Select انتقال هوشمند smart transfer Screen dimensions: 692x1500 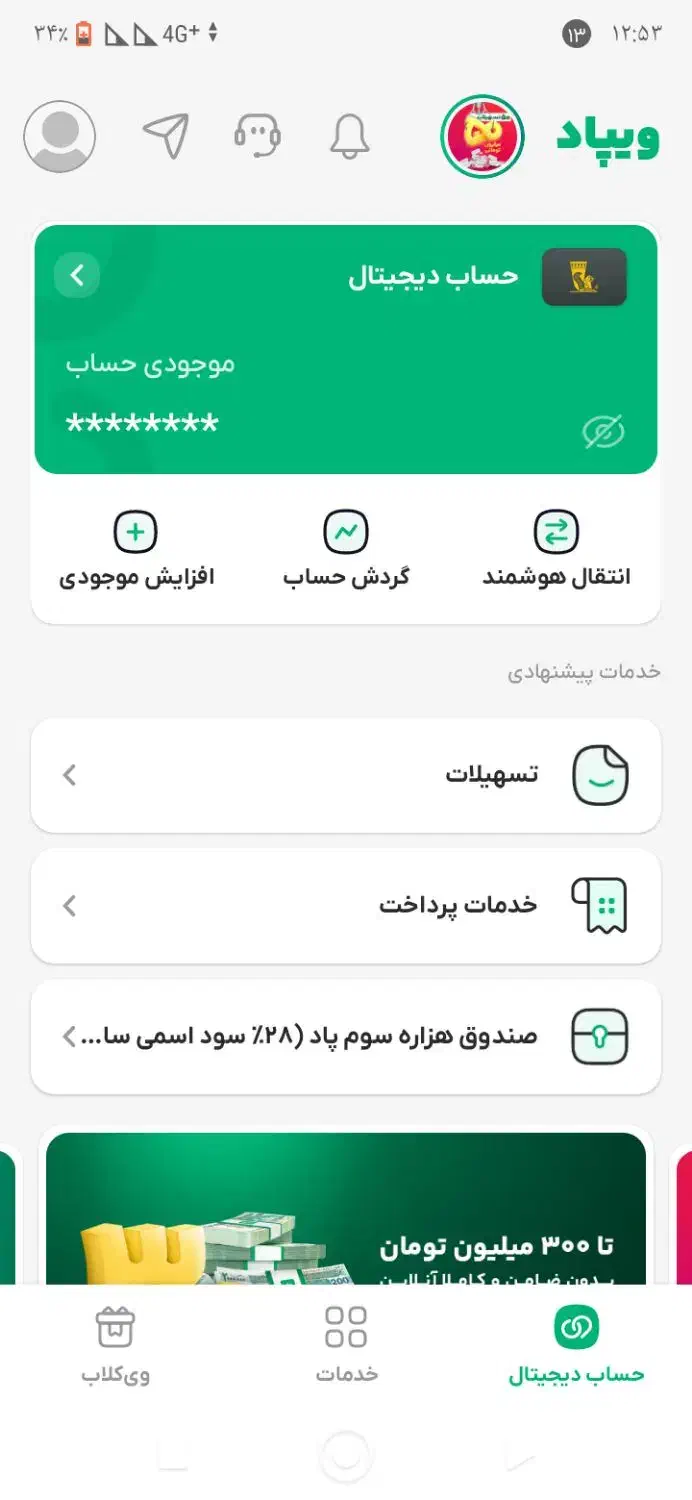pyautogui.click(x=556, y=549)
